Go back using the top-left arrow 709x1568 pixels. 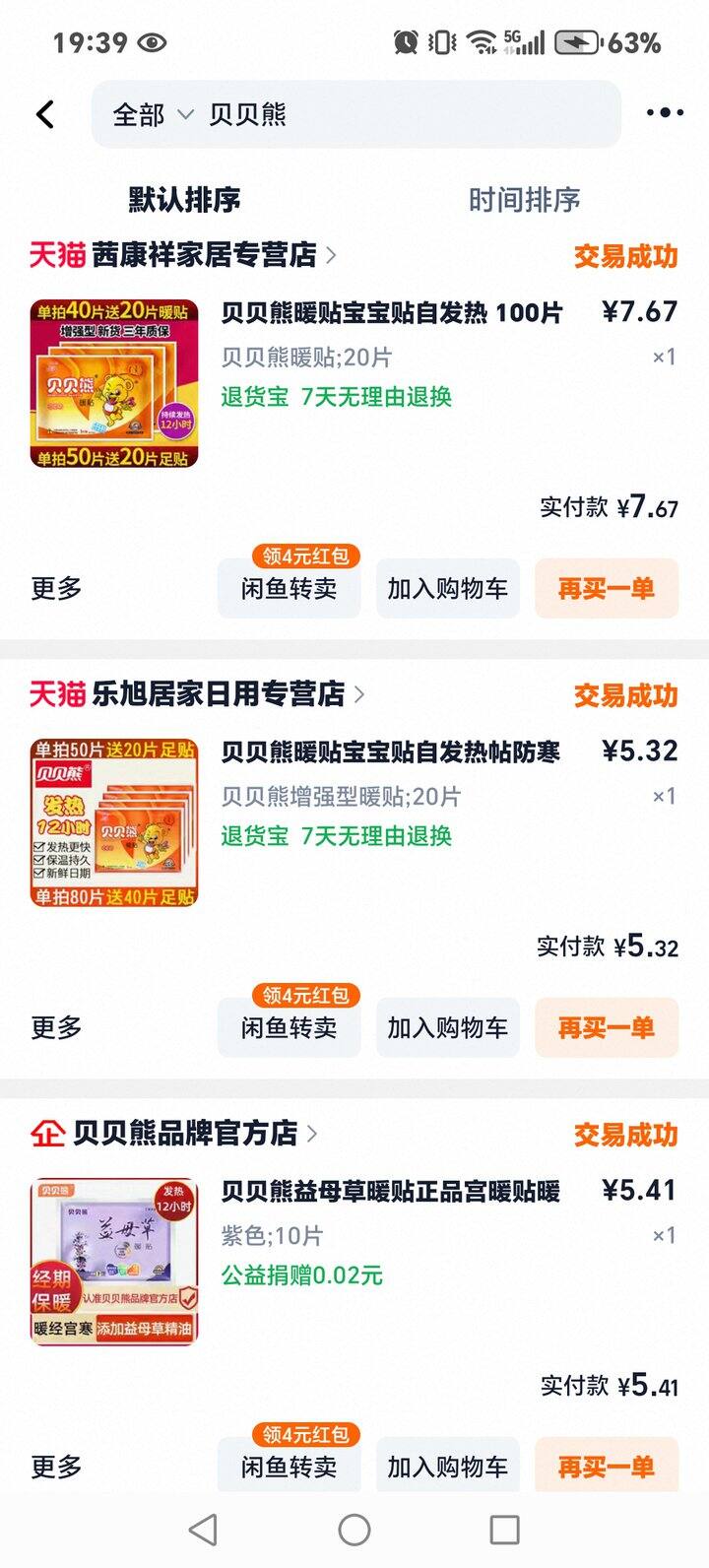pyautogui.click(x=45, y=114)
